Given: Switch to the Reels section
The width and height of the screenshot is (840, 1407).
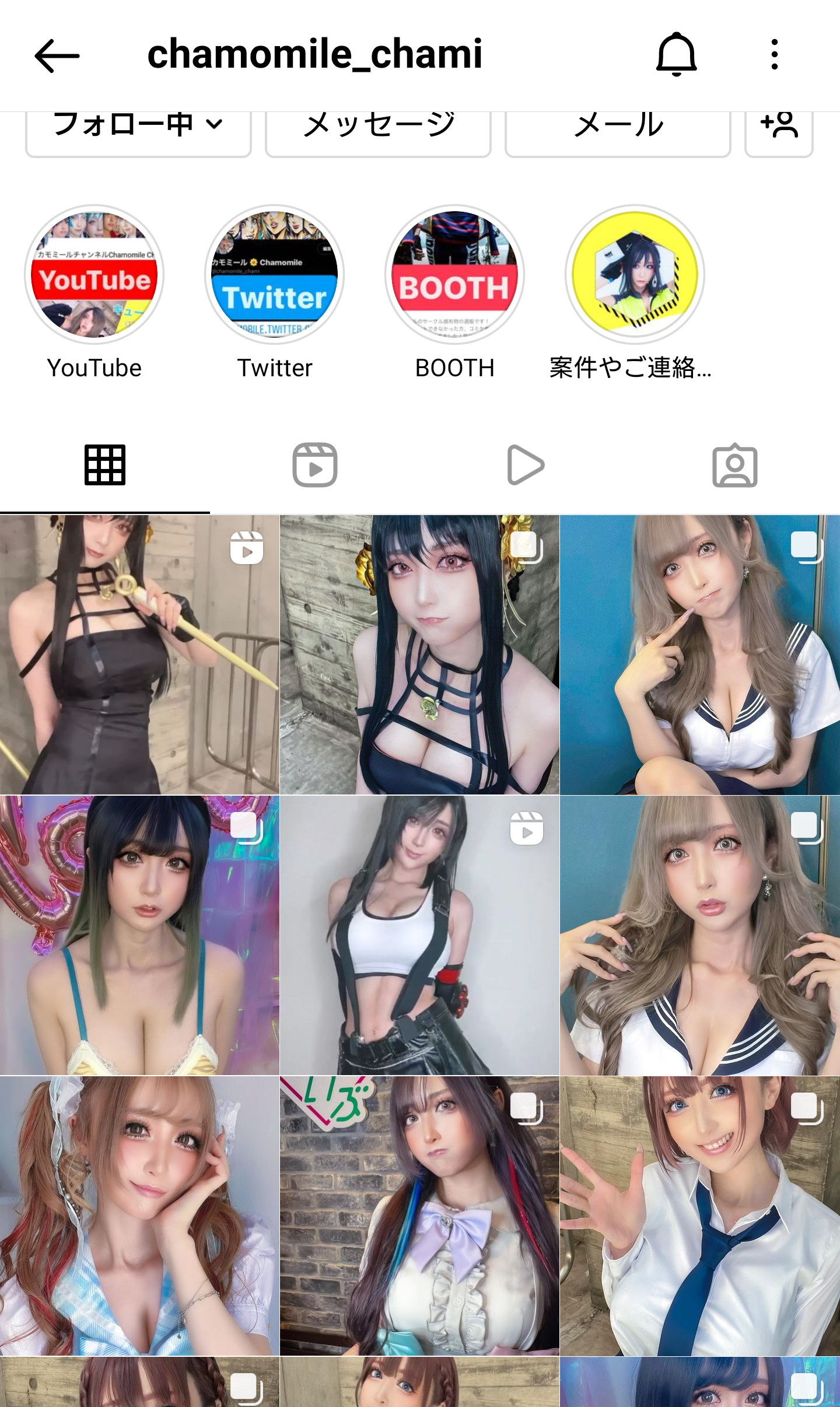Looking at the screenshot, I should (x=315, y=465).
